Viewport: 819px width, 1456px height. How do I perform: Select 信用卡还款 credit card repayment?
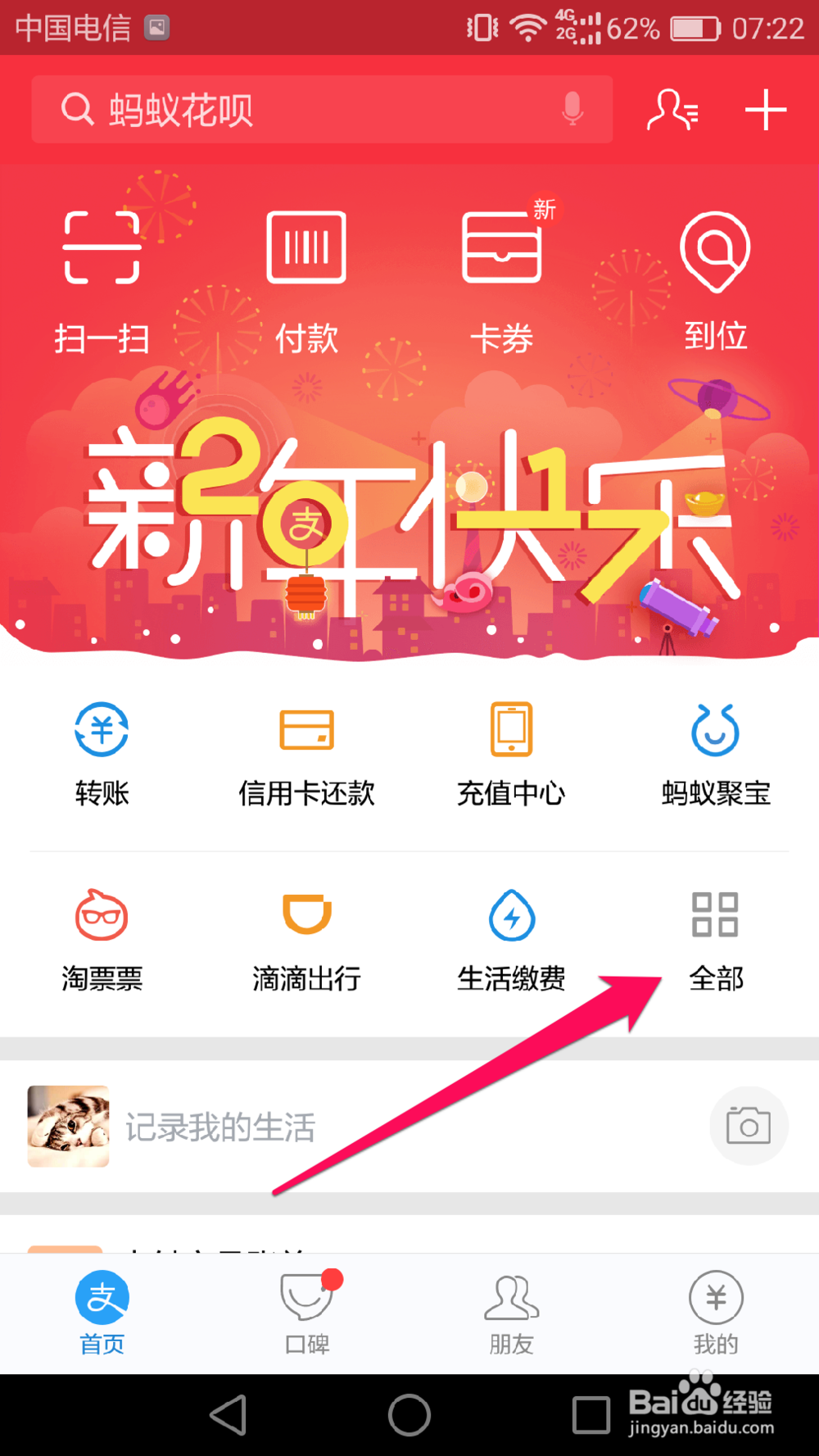305,750
